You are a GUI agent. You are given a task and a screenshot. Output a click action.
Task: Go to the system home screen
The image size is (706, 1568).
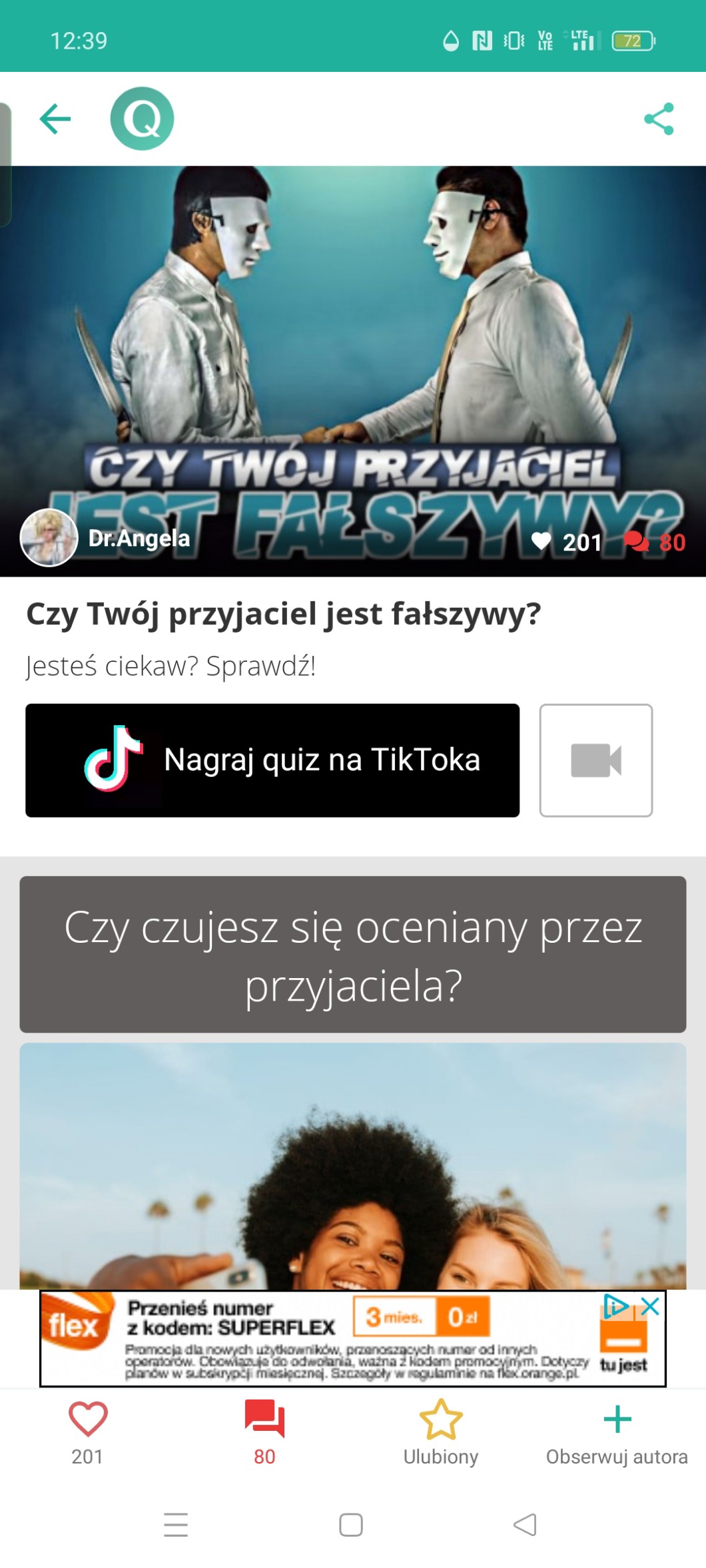click(351, 1525)
